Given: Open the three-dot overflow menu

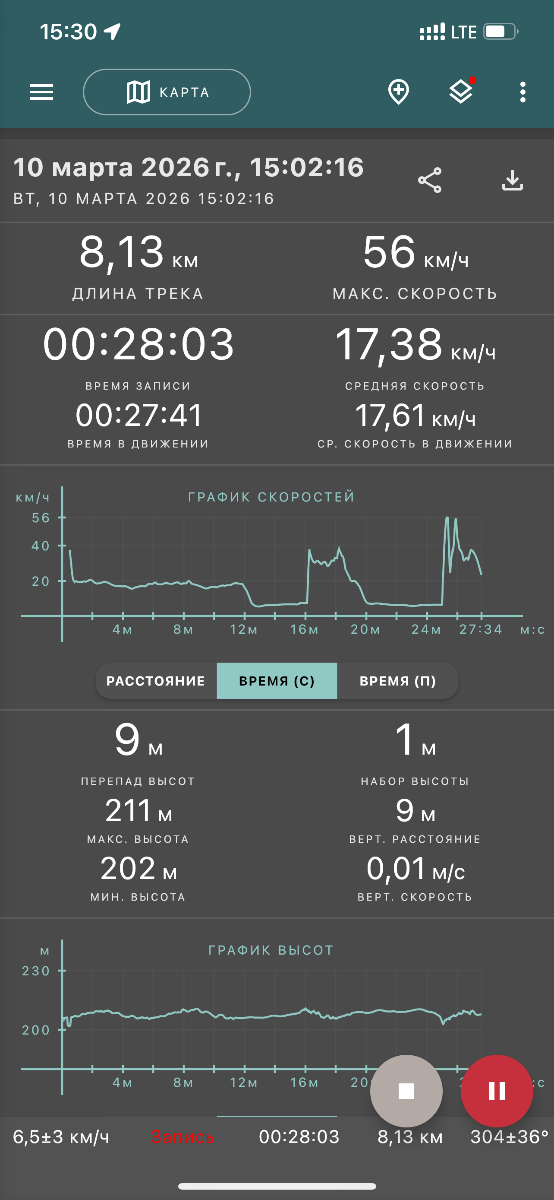Looking at the screenshot, I should [x=523, y=93].
